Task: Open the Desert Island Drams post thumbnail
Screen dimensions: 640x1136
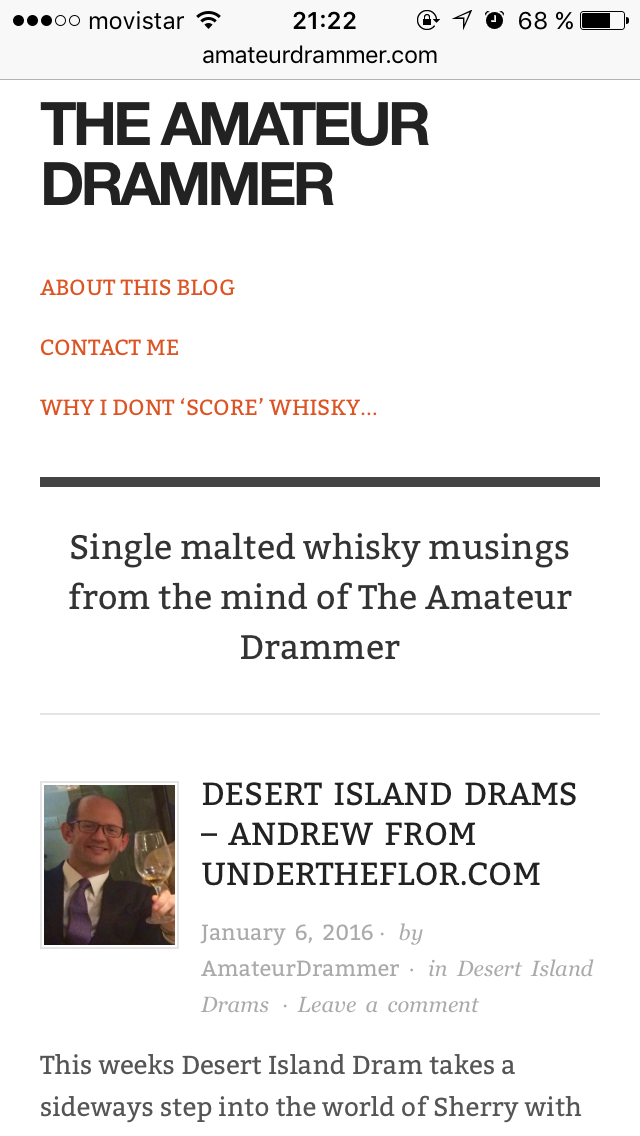Action: click(x=109, y=865)
